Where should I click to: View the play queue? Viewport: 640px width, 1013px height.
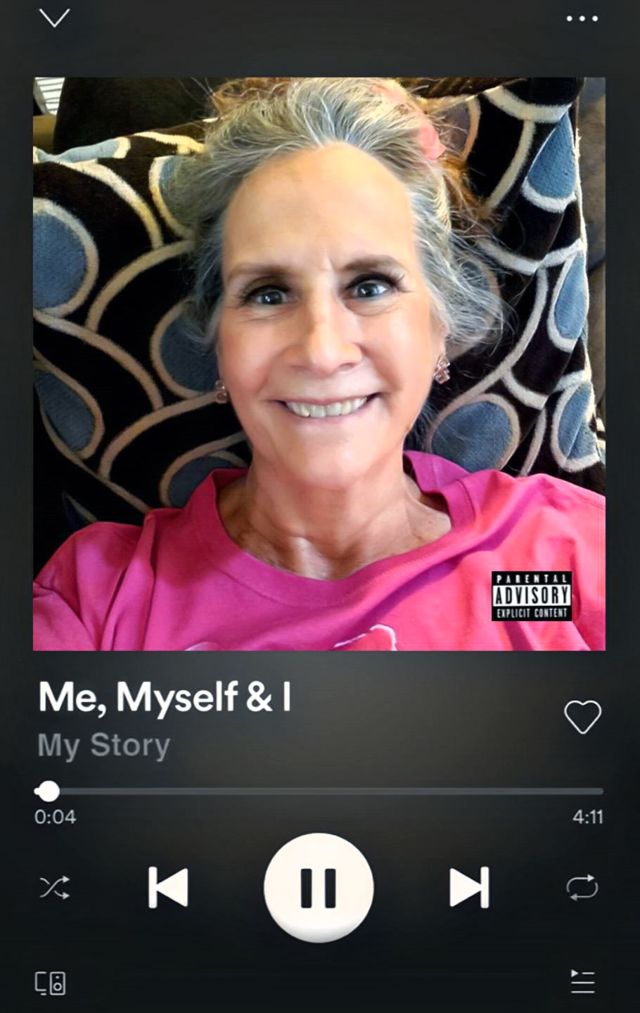coord(582,982)
